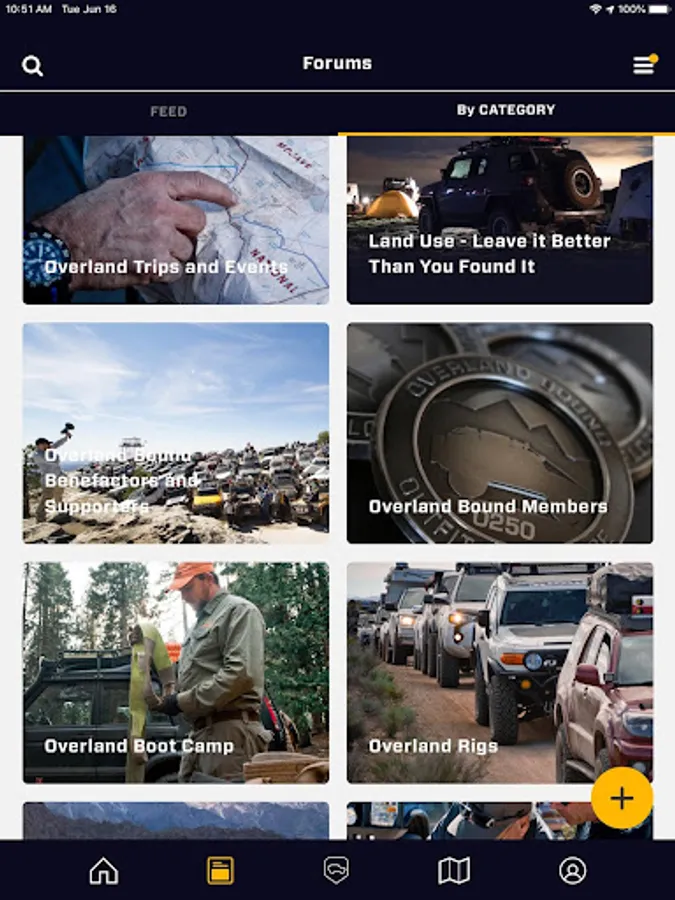Screen dimensions: 675x900
Task: Open Overland Bound Members category
Action: coord(500,433)
